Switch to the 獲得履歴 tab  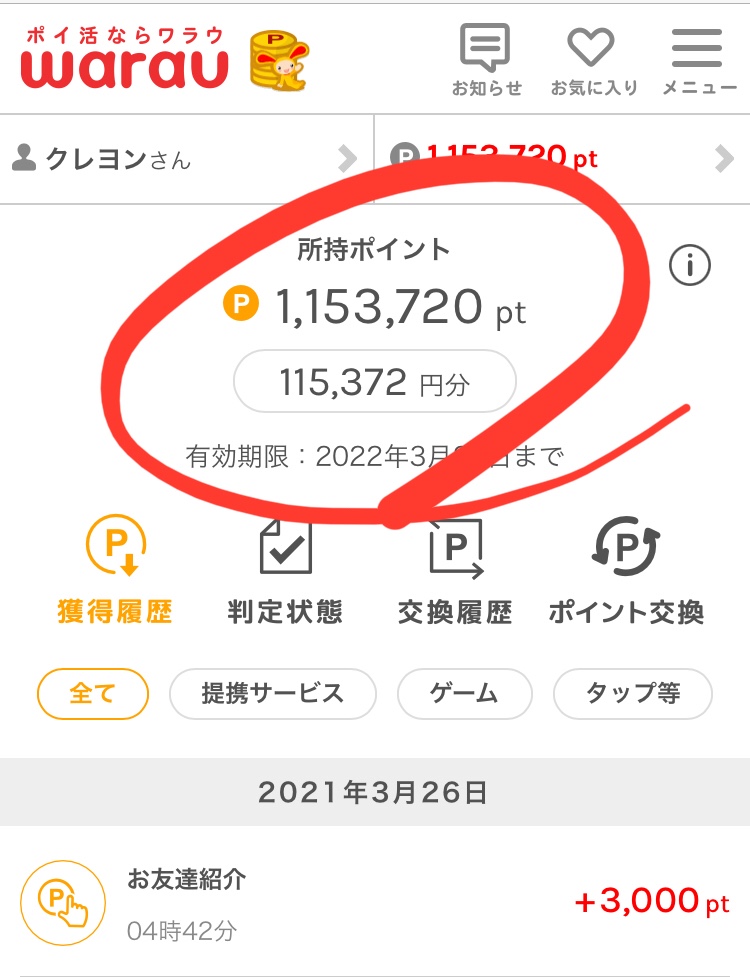click(115, 572)
